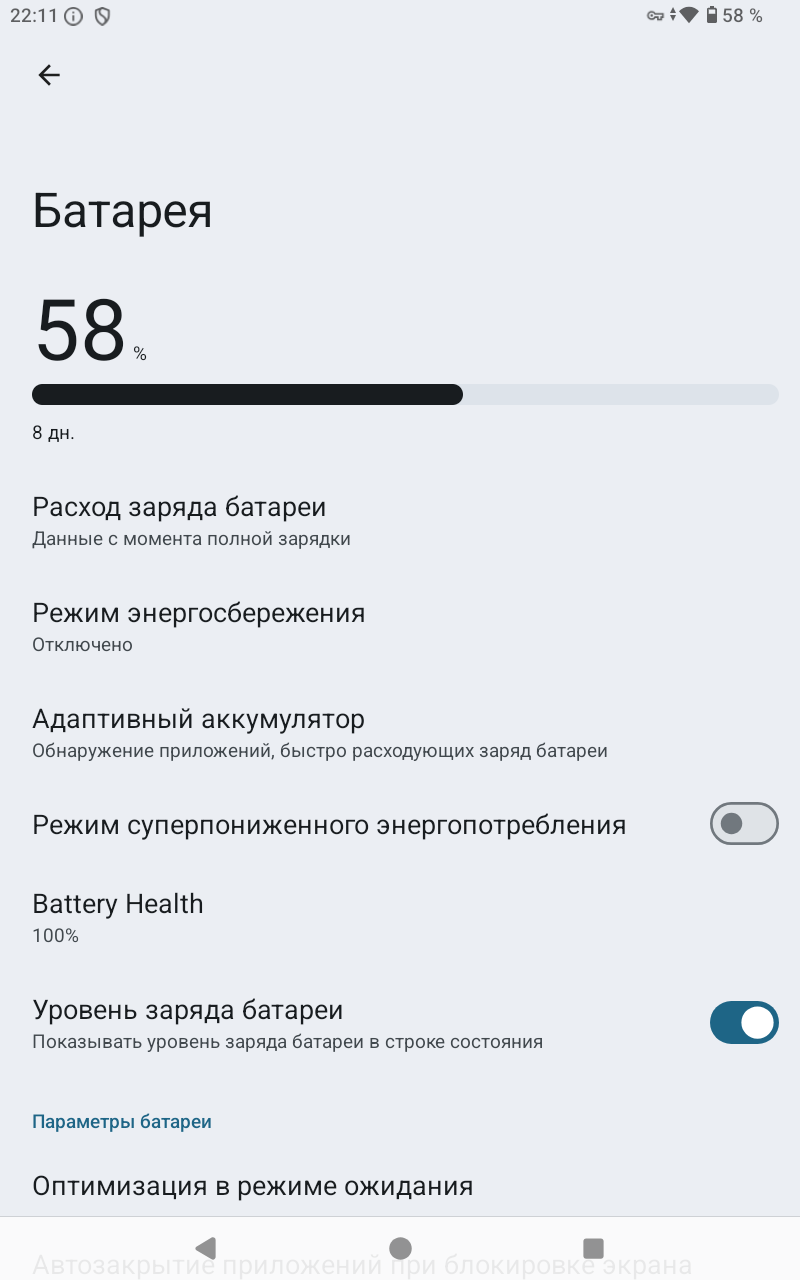
Task: Enable Режим суперпониженного энергопотребления
Action: click(743, 824)
